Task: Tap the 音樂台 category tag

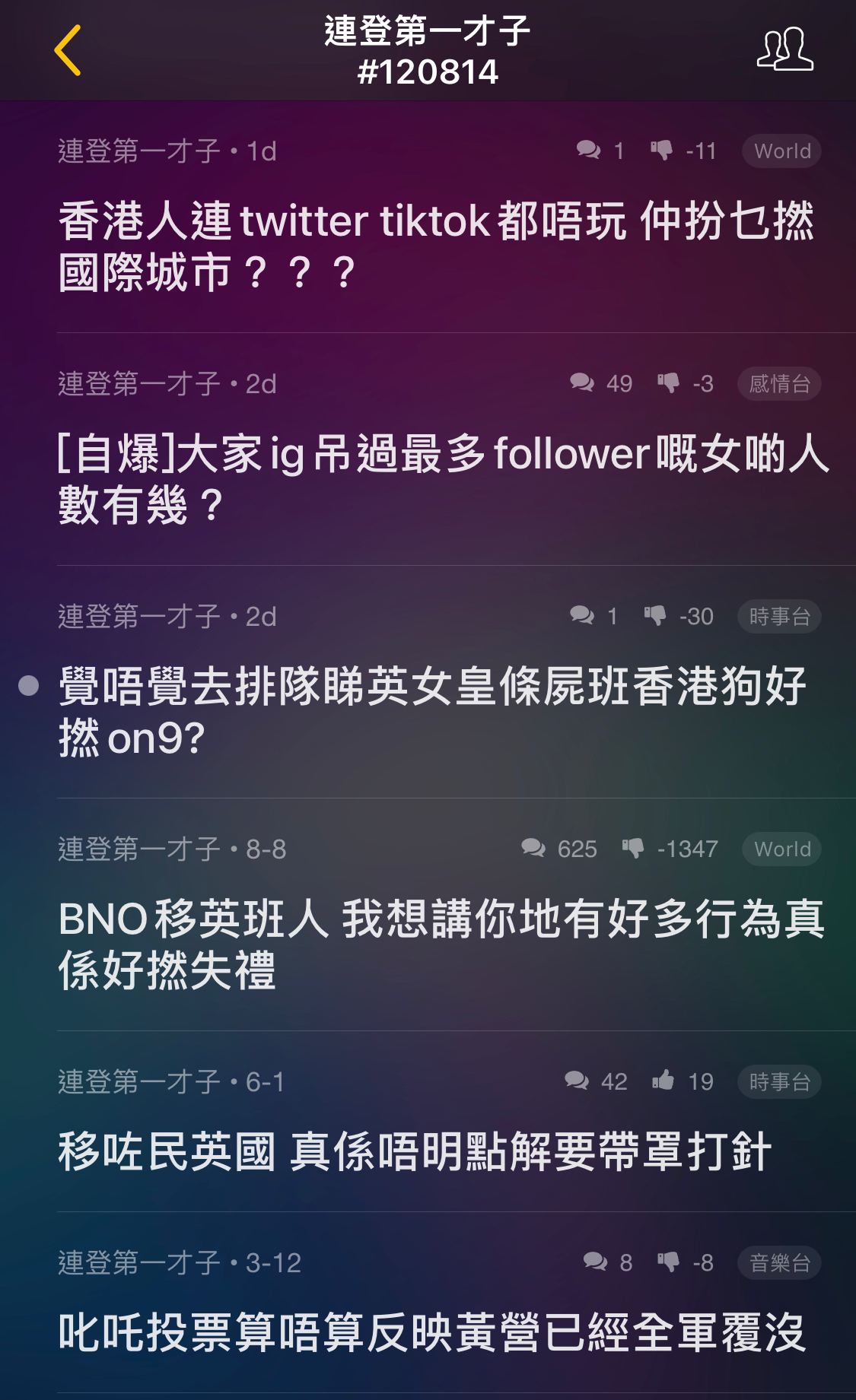Action: point(779,1262)
